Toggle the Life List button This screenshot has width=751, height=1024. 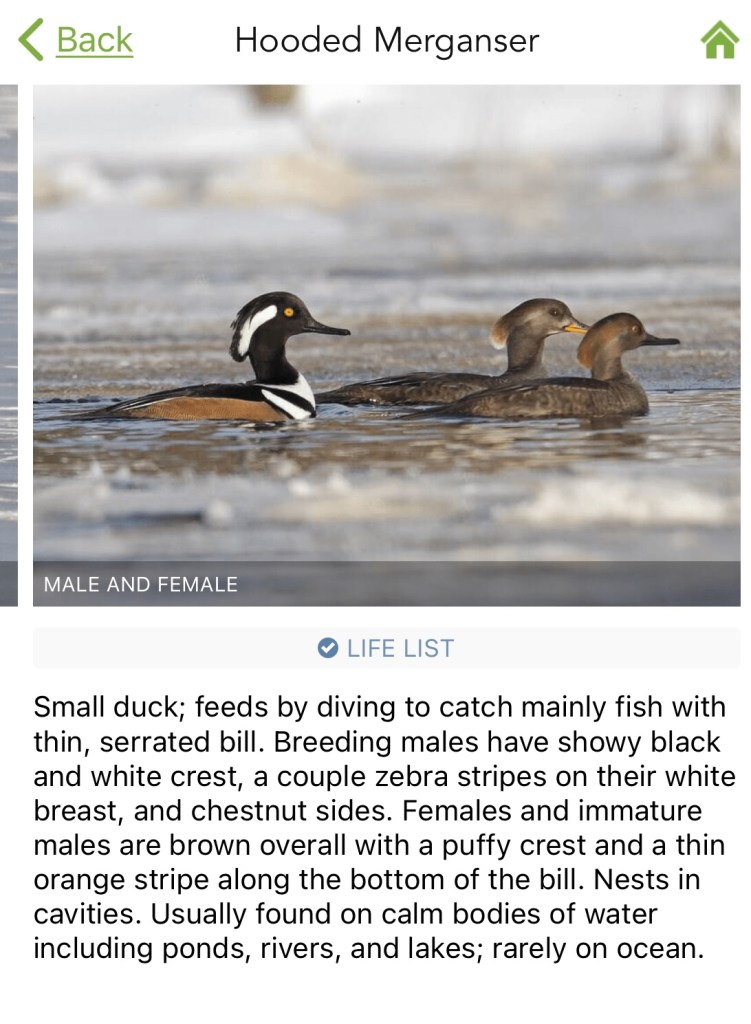(386, 648)
